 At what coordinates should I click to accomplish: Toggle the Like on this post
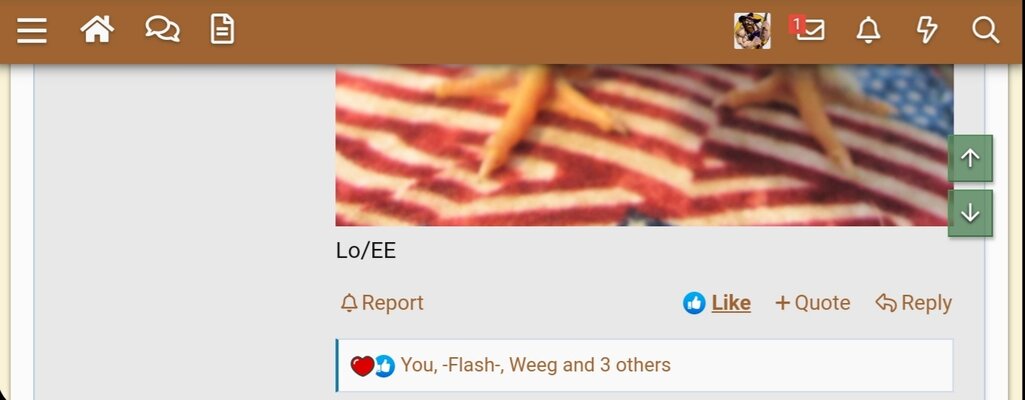tap(718, 303)
